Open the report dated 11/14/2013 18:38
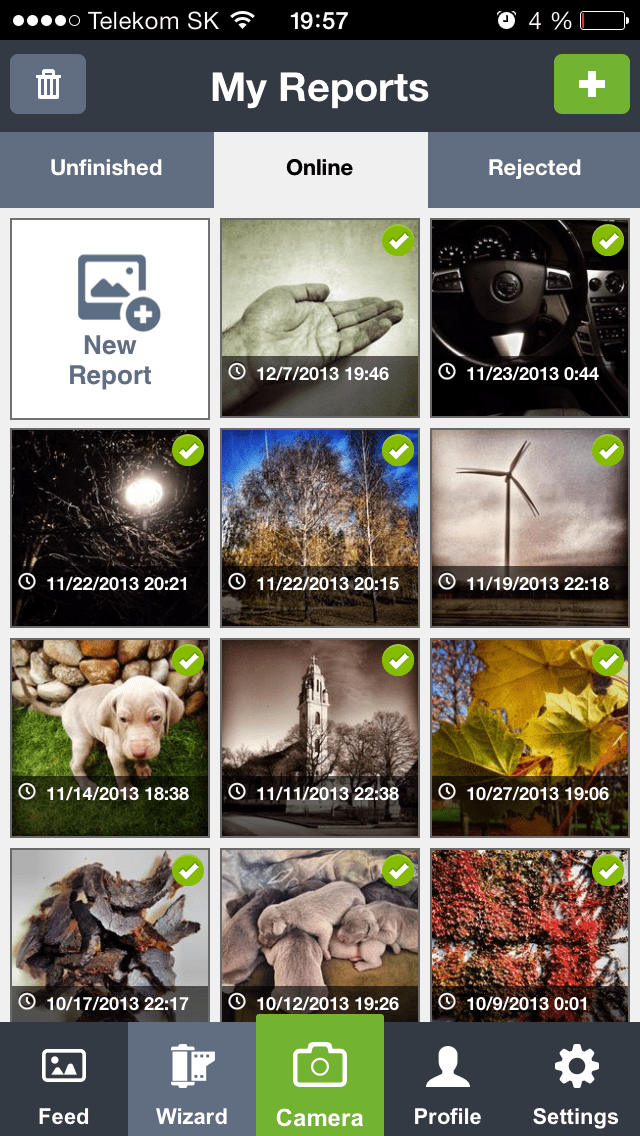Screen dimensions: 640x1136 (x=110, y=738)
